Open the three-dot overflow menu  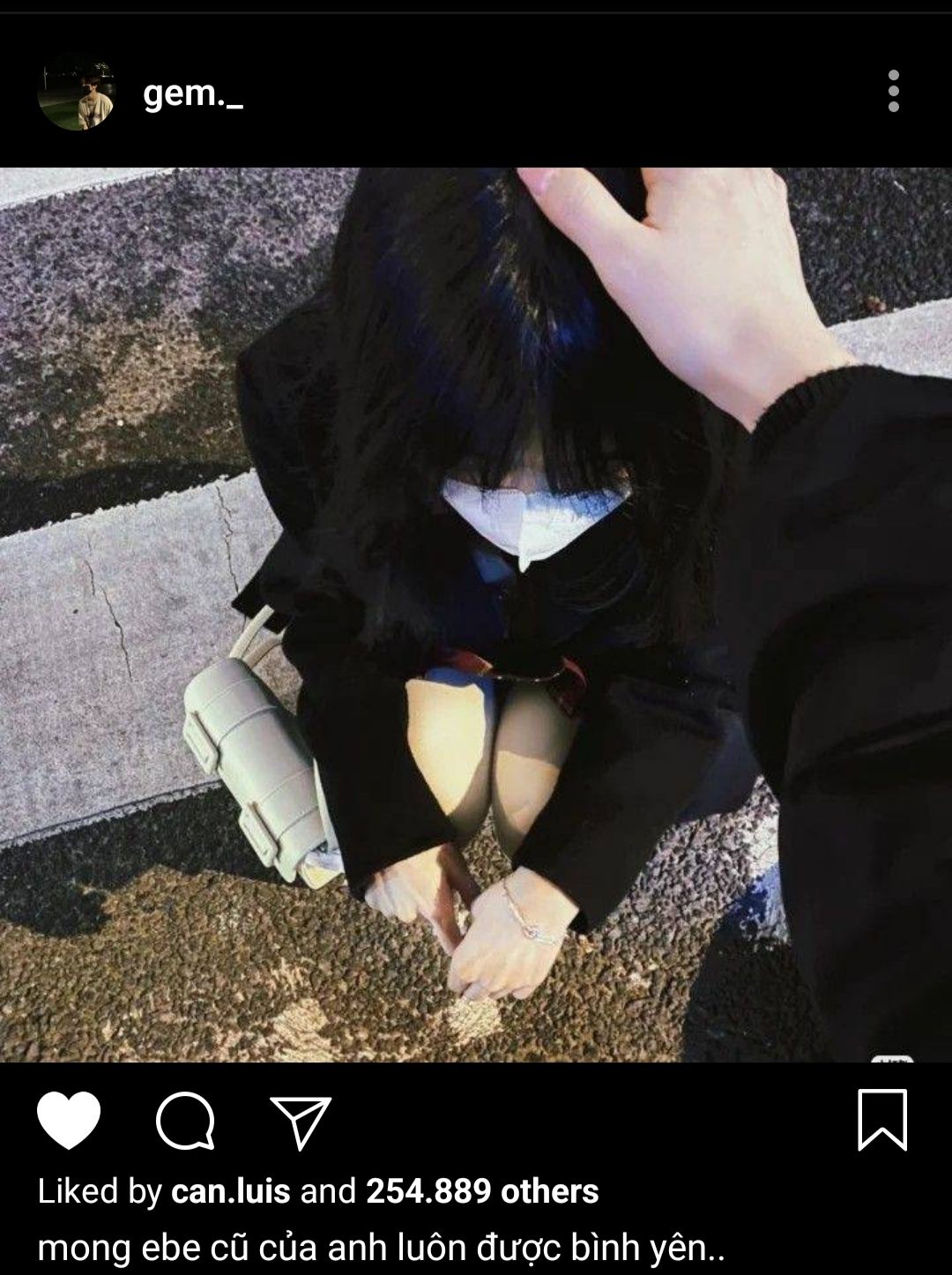tap(893, 92)
